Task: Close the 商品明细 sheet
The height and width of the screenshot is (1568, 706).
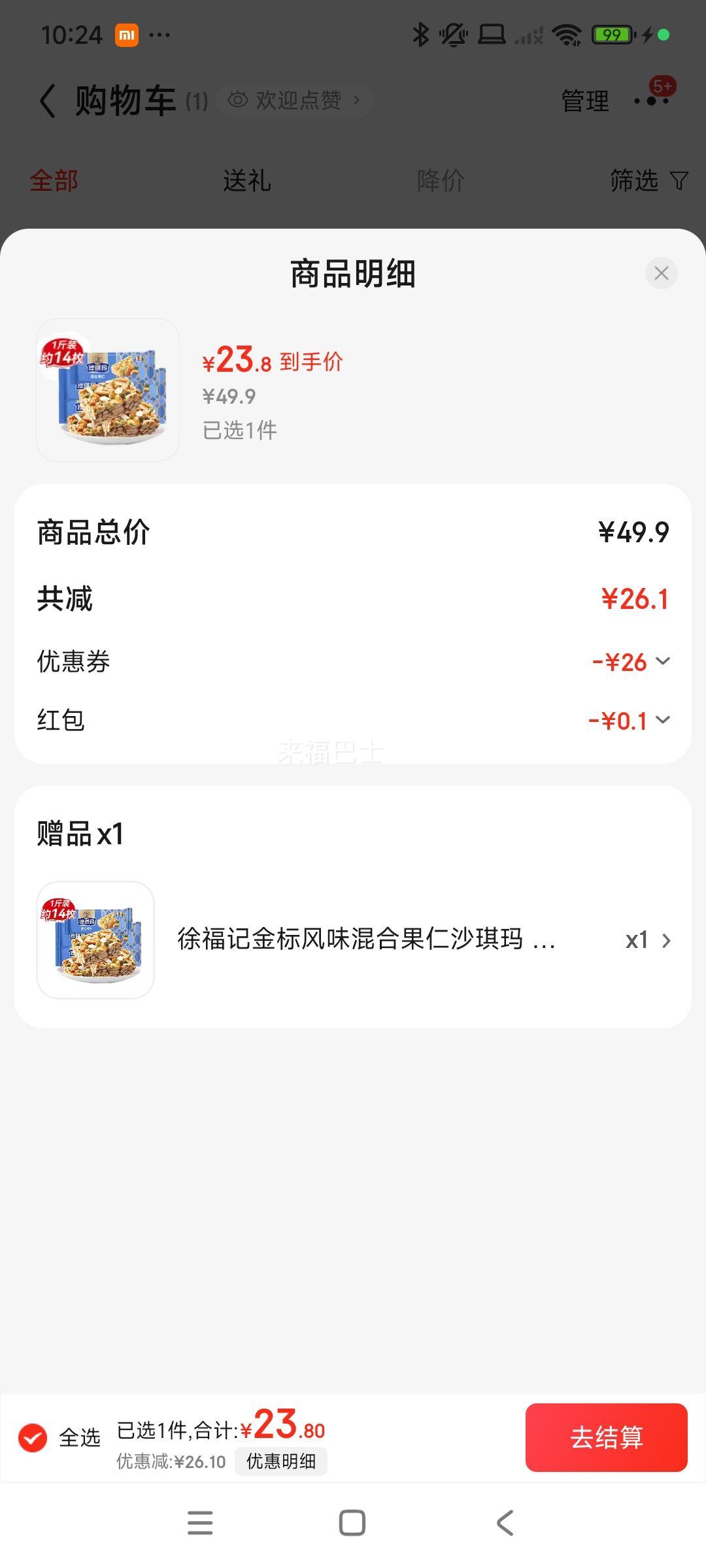Action: coord(661,273)
